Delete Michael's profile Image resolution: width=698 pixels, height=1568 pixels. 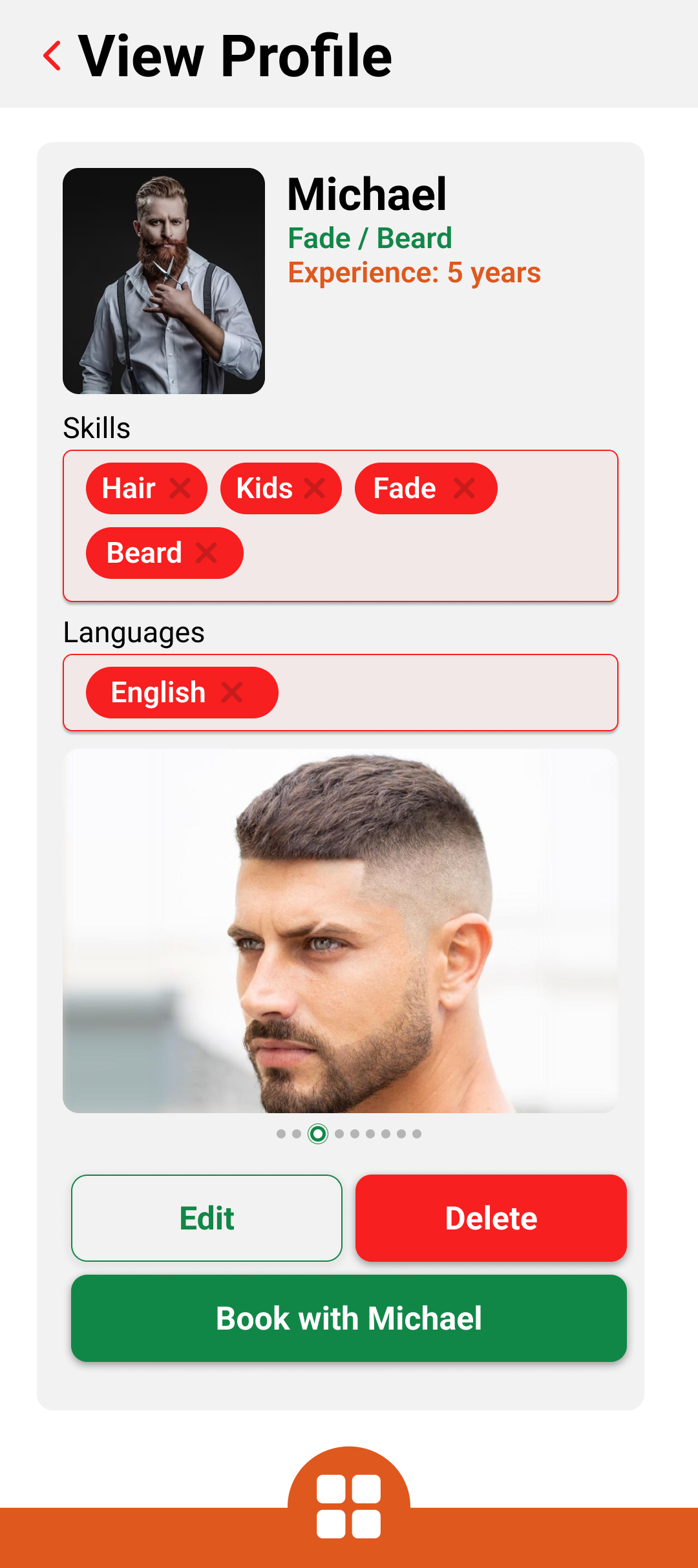pyautogui.click(x=491, y=1218)
